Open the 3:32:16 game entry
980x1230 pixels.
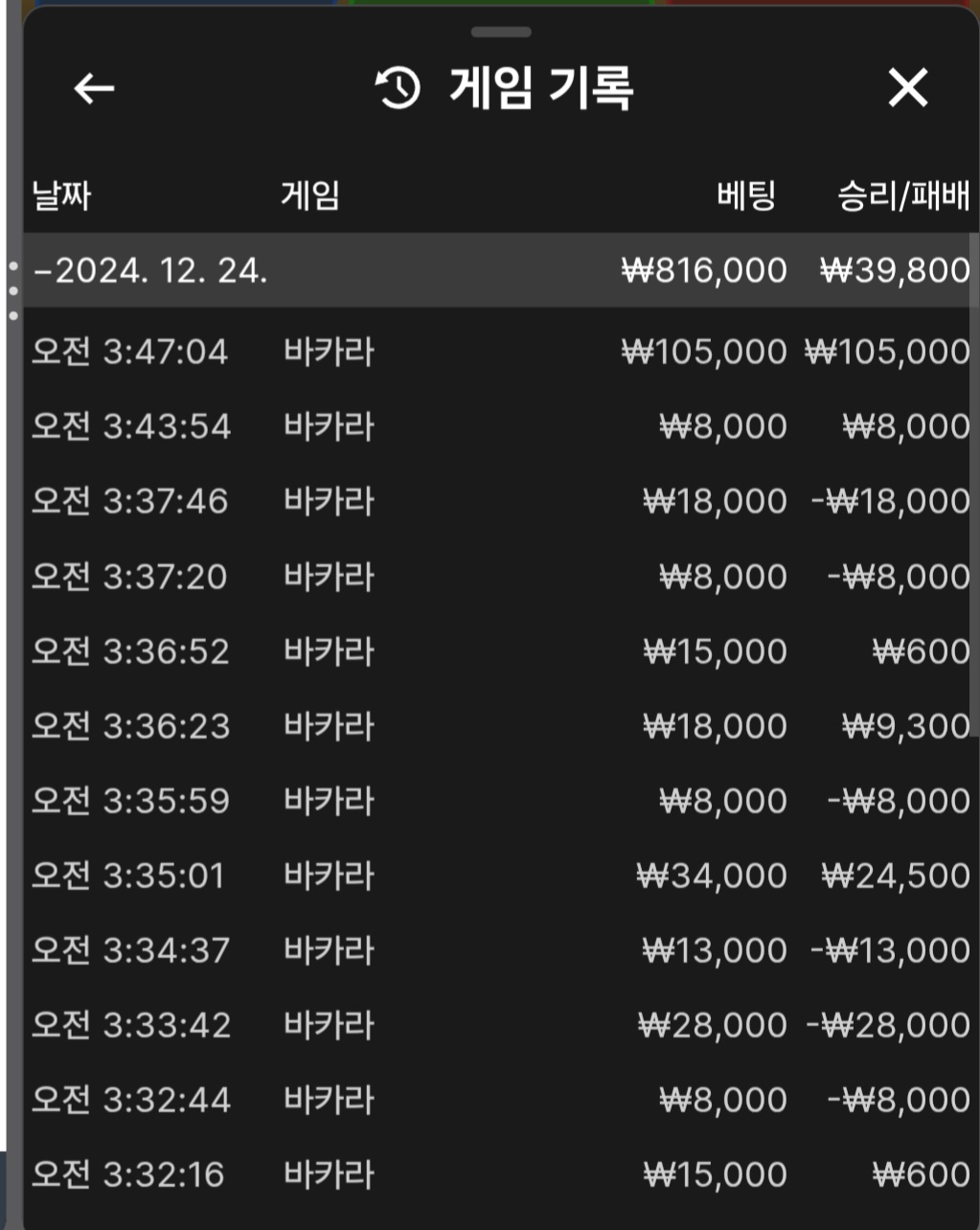(498, 1174)
